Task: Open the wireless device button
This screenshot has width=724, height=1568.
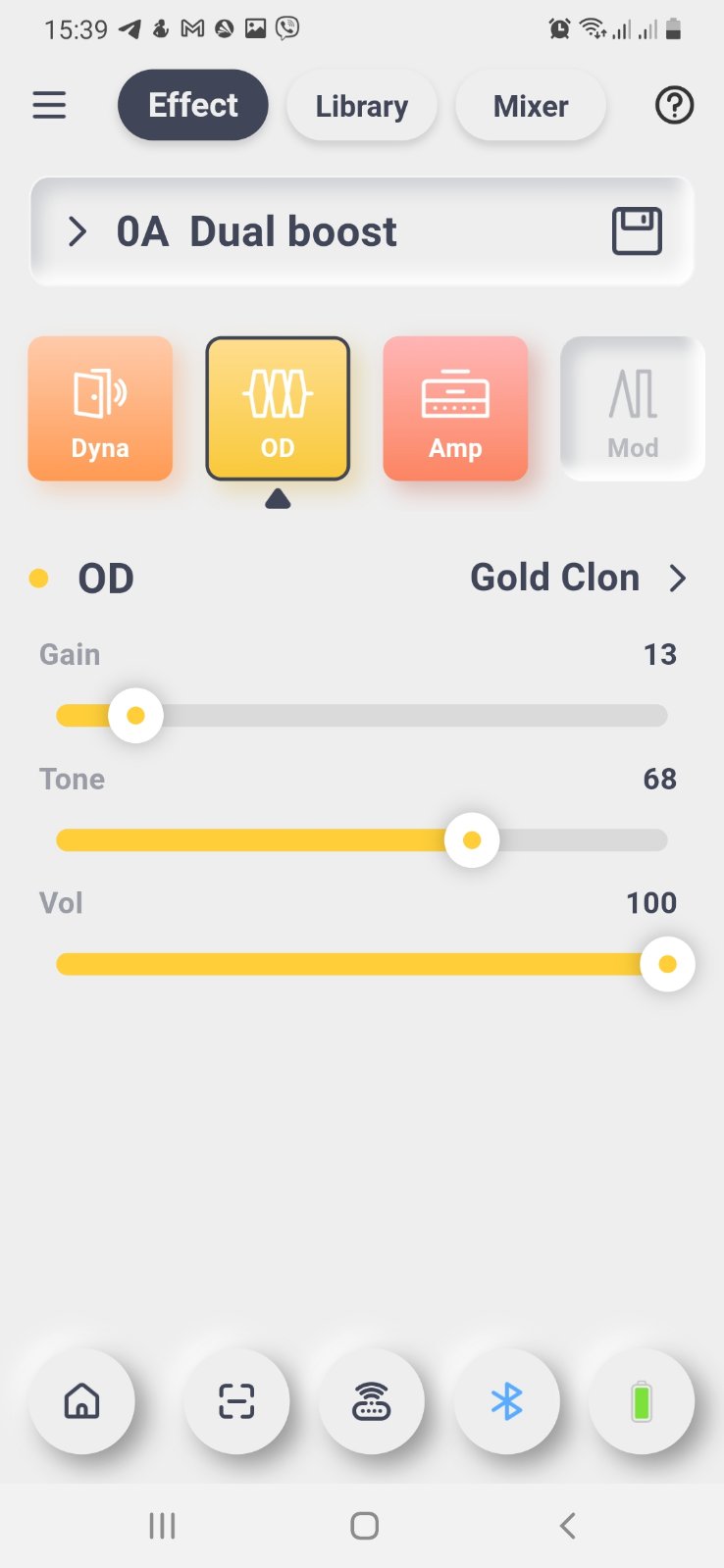Action: point(371,1401)
